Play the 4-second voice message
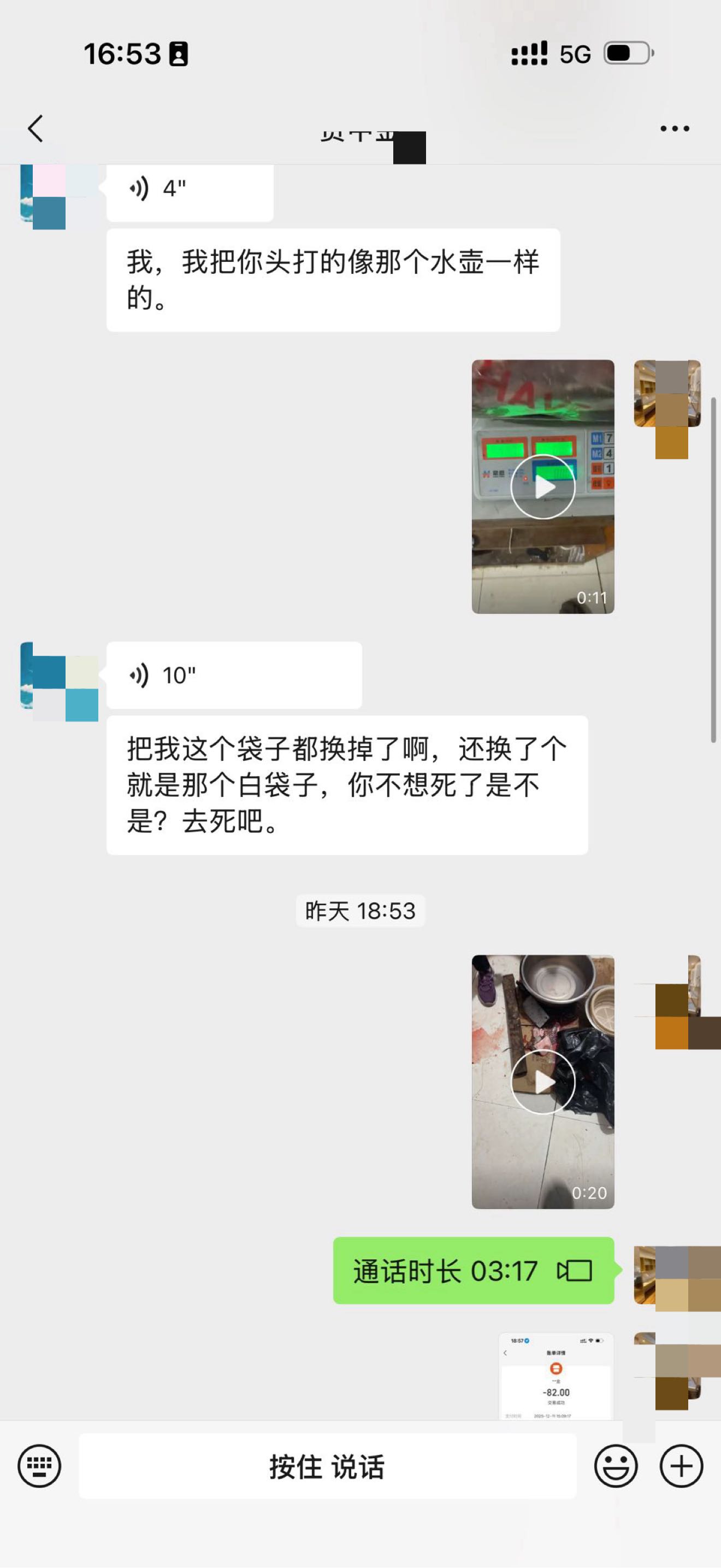This screenshot has width=721, height=1568. (x=189, y=189)
